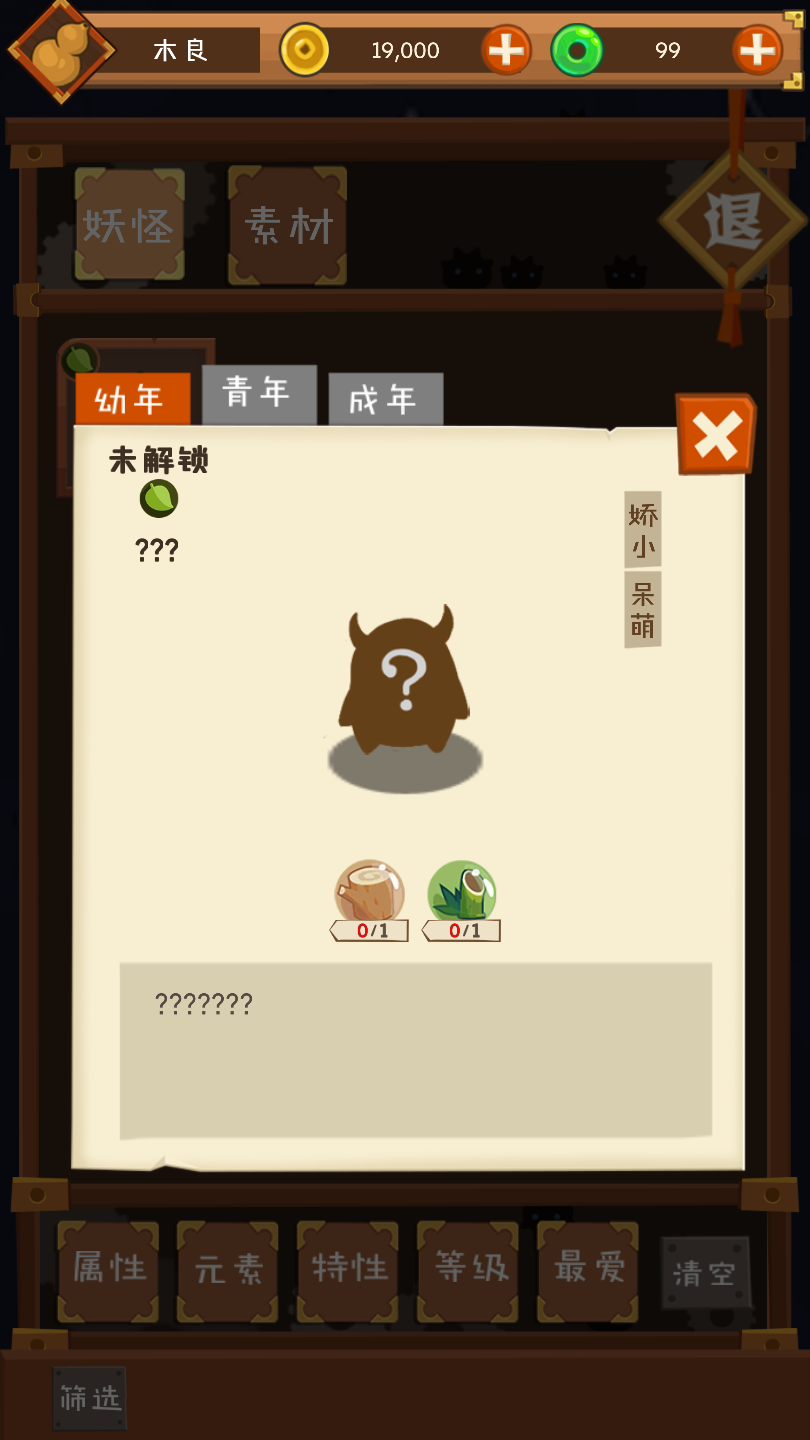Switch to the 青年 stage tab

[x=259, y=394]
